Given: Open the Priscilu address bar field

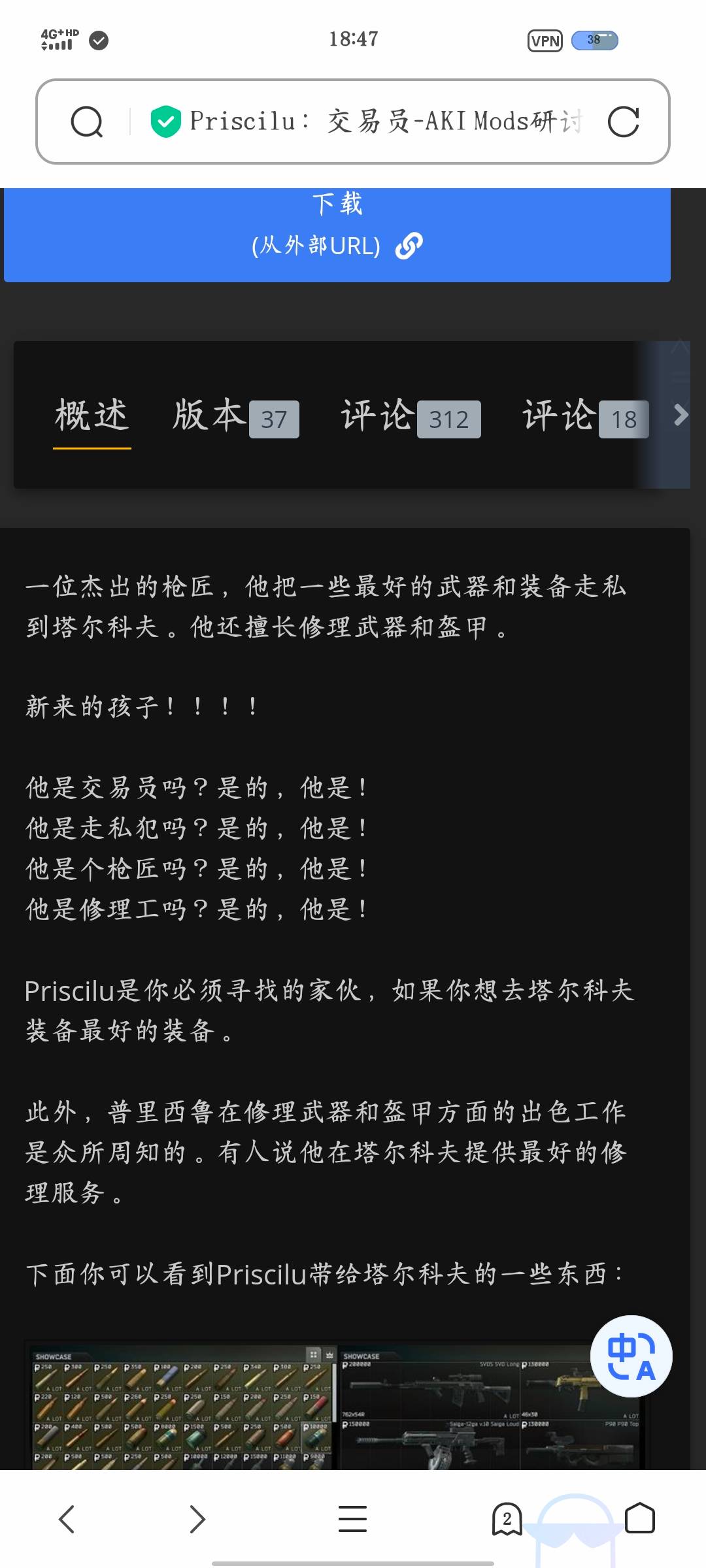Looking at the screenshot, I should point(386,122).
